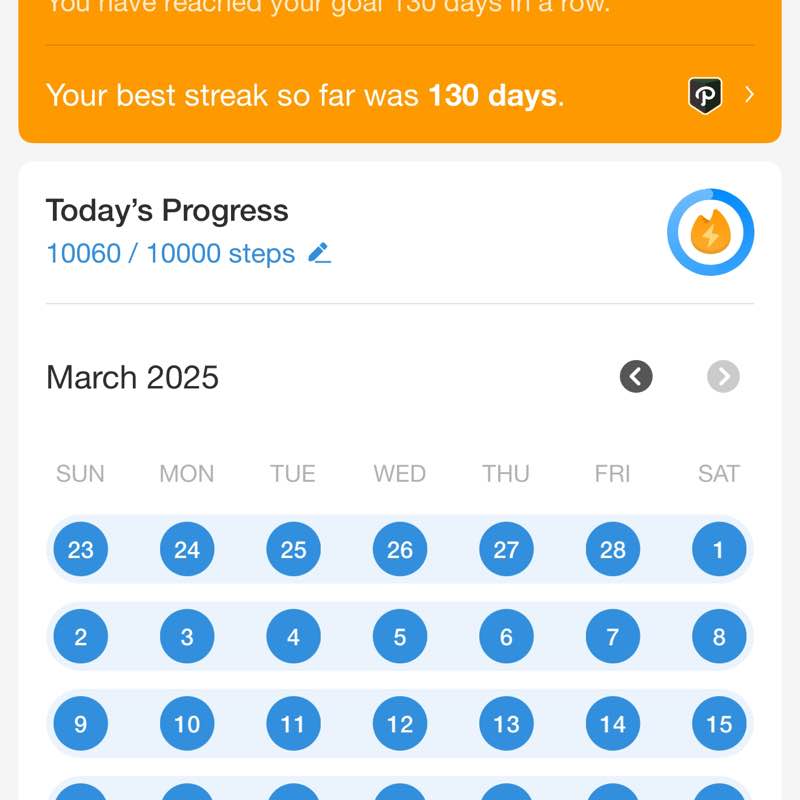This screenshot has width=800, height=800.
Task: Choose March 10 in the calendar
Action: pos(187,724)
